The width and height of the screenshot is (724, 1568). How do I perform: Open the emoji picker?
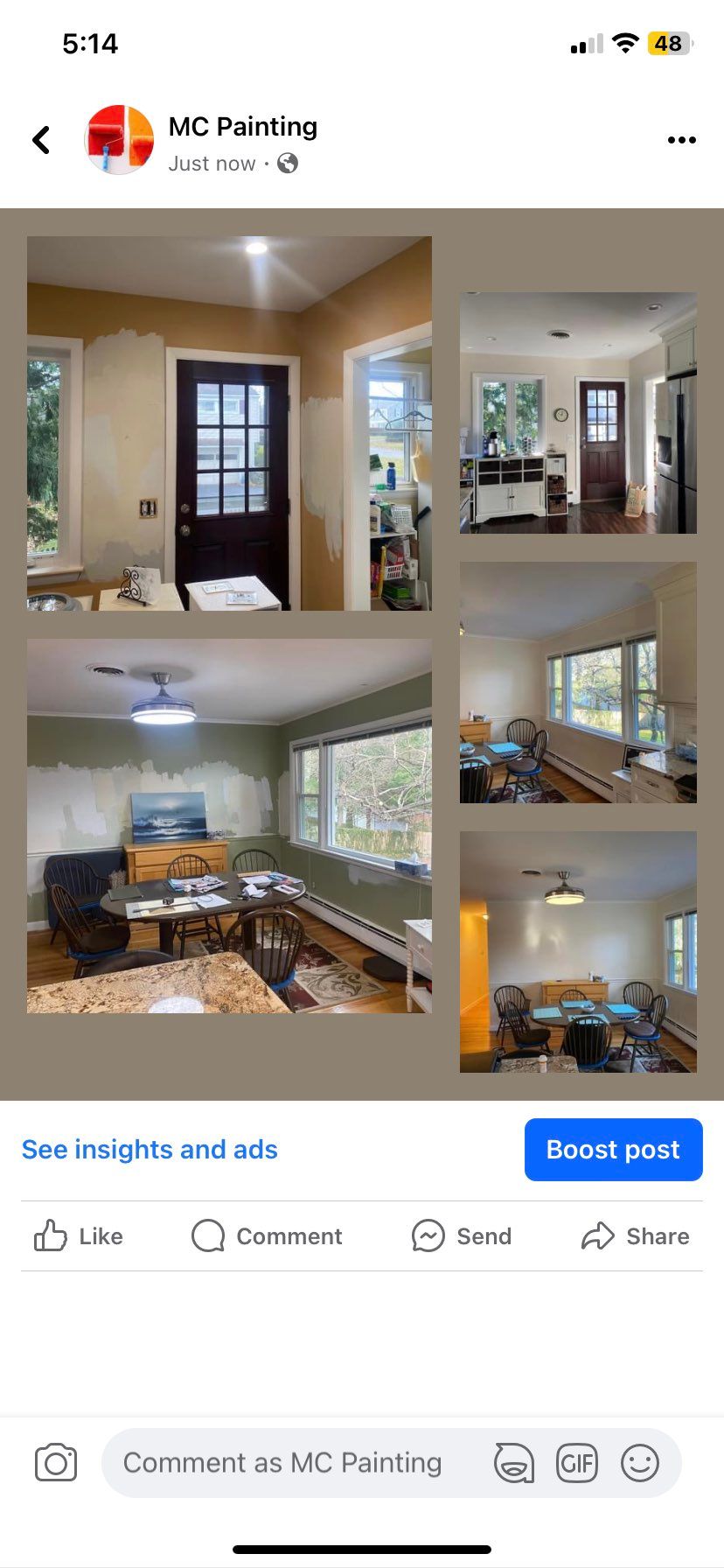(x=639, y=1462)
